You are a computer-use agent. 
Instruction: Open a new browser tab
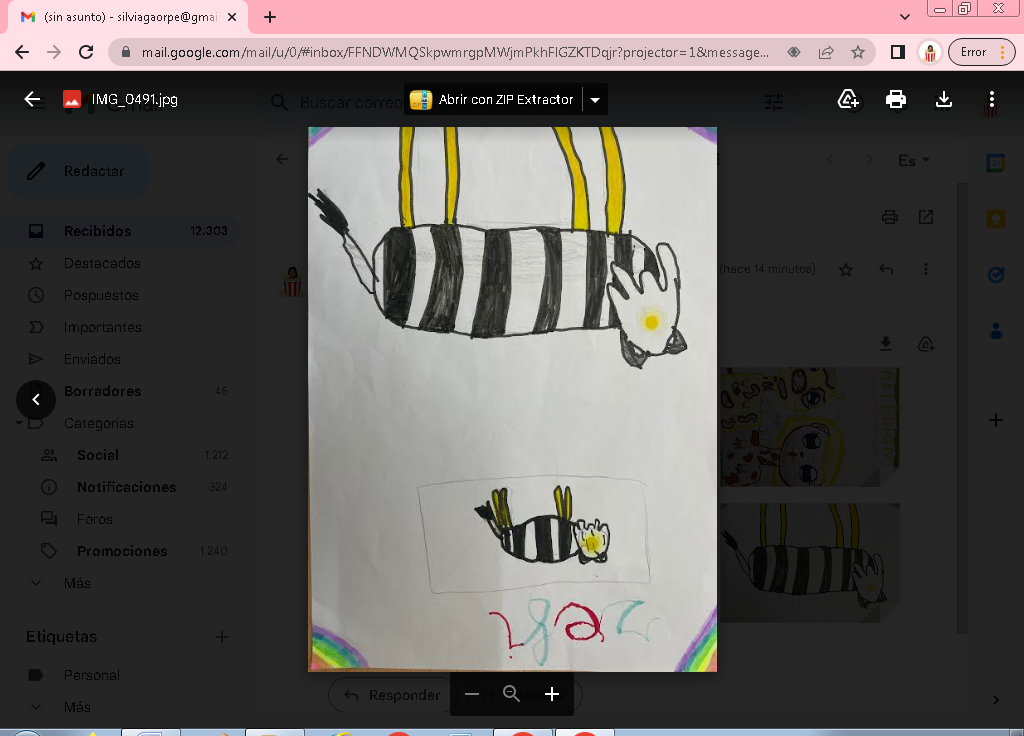click(x=270, y=17)
